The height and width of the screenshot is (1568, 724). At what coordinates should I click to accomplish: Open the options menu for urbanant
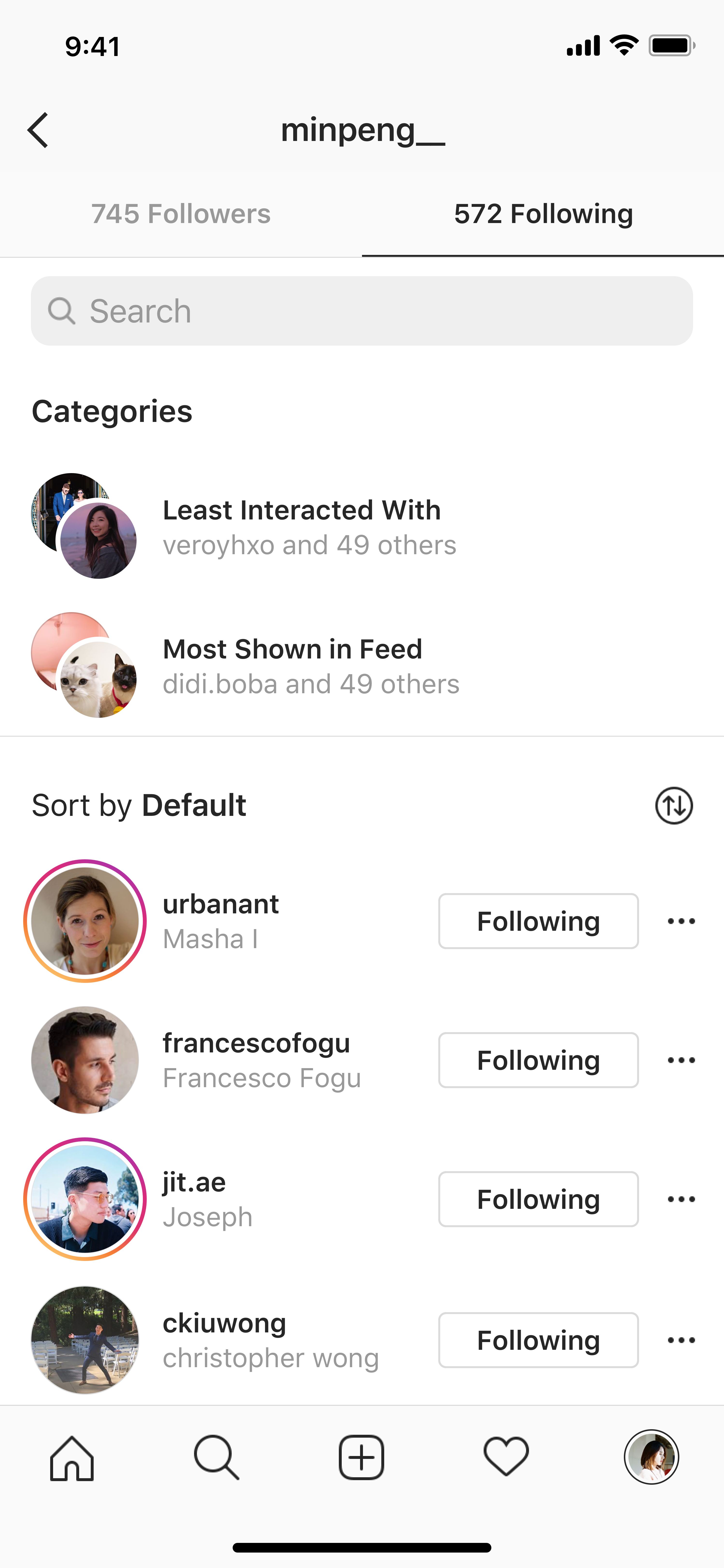click(x=681, y=921)
